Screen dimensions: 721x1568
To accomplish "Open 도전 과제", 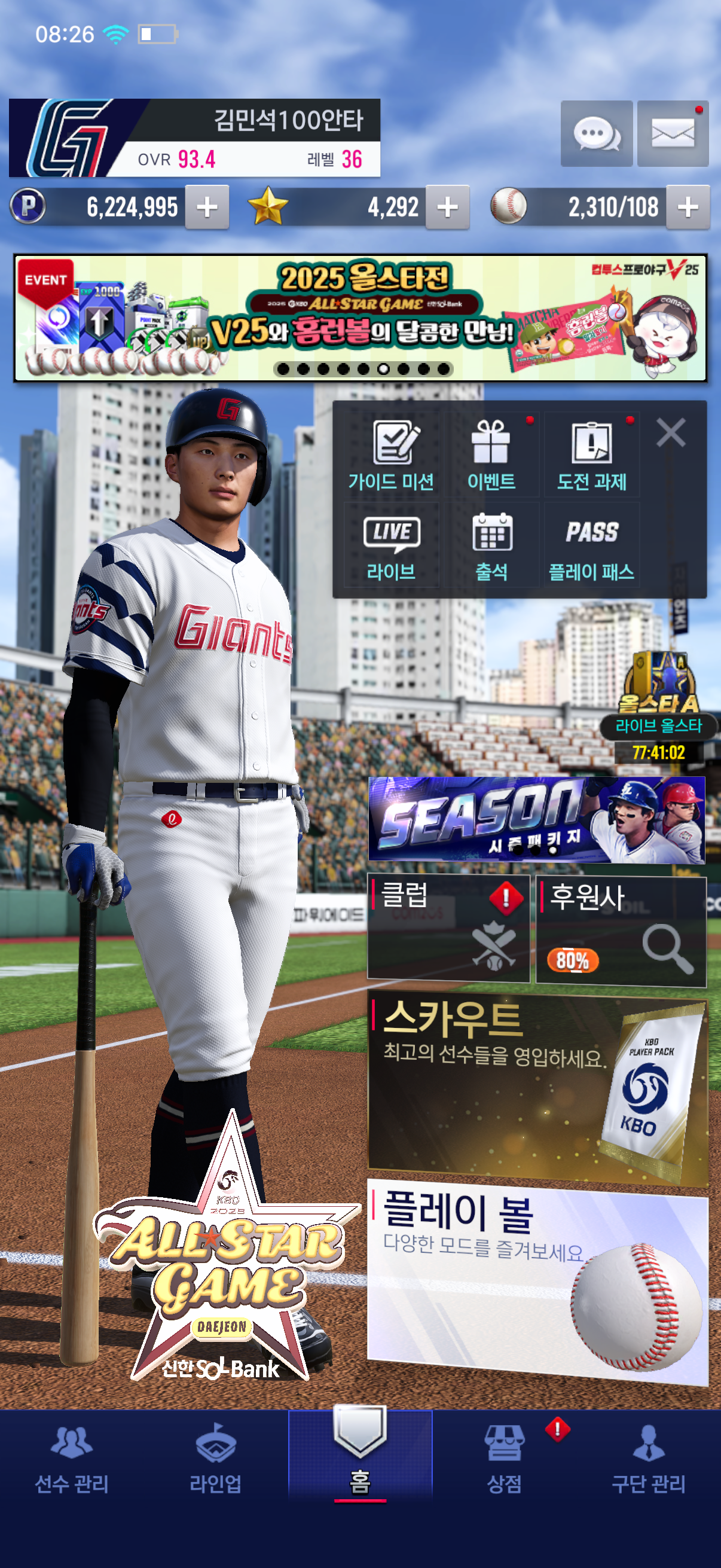I will click(591, 454).
